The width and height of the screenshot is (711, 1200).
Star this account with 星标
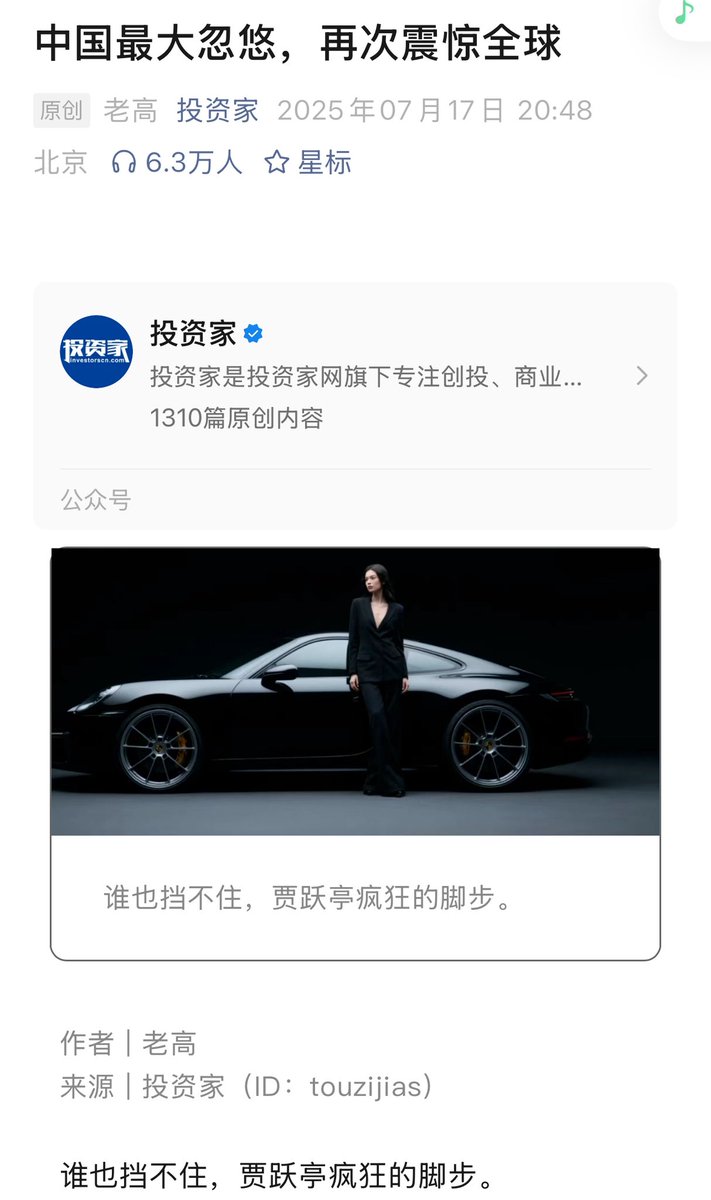click(308, 162)
